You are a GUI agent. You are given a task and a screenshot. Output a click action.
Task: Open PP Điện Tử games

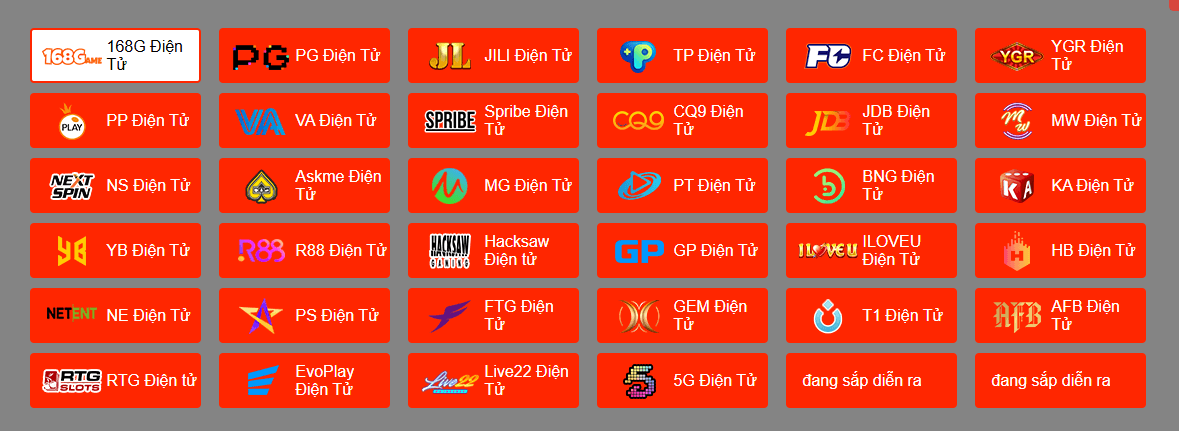(x=115, y=120)
